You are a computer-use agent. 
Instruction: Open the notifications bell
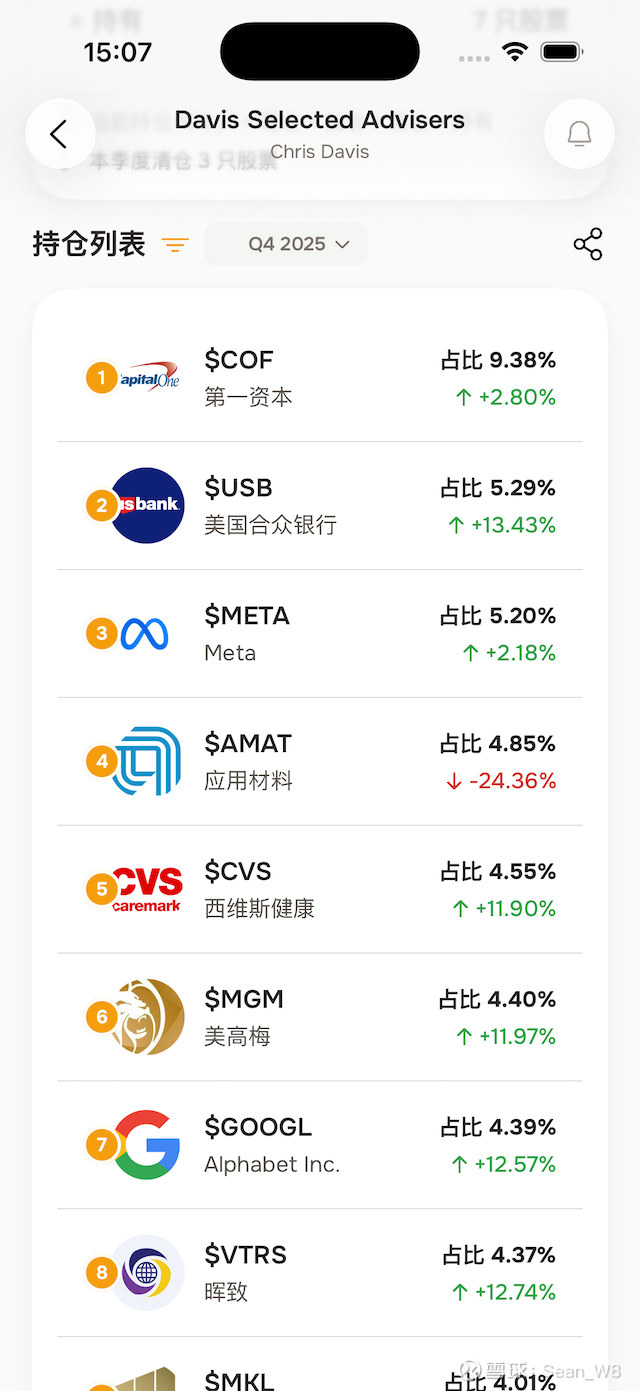point(579,134)
